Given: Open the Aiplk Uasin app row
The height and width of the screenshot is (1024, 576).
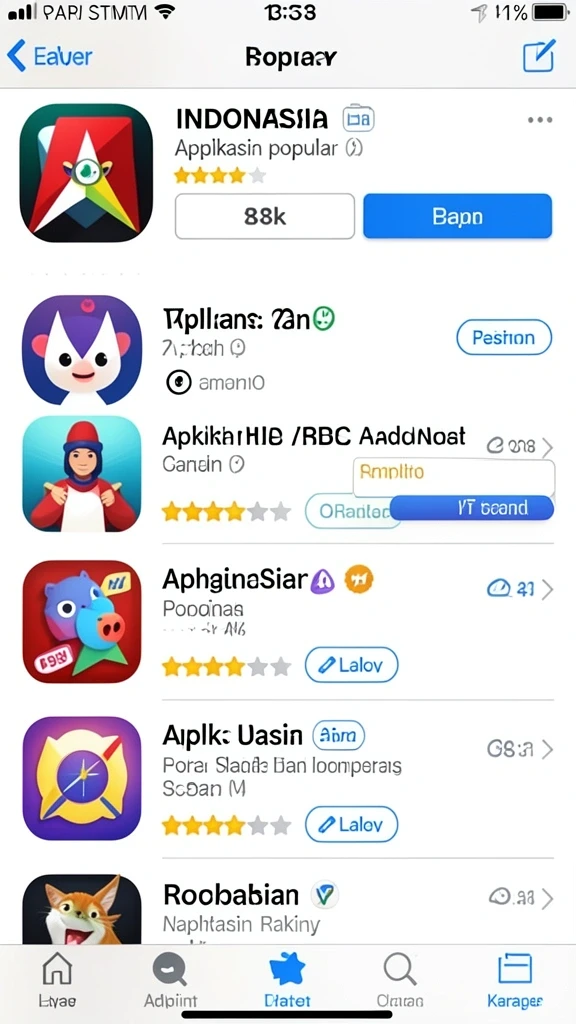Looking at the screenshot, I should [x=288, y=778].
